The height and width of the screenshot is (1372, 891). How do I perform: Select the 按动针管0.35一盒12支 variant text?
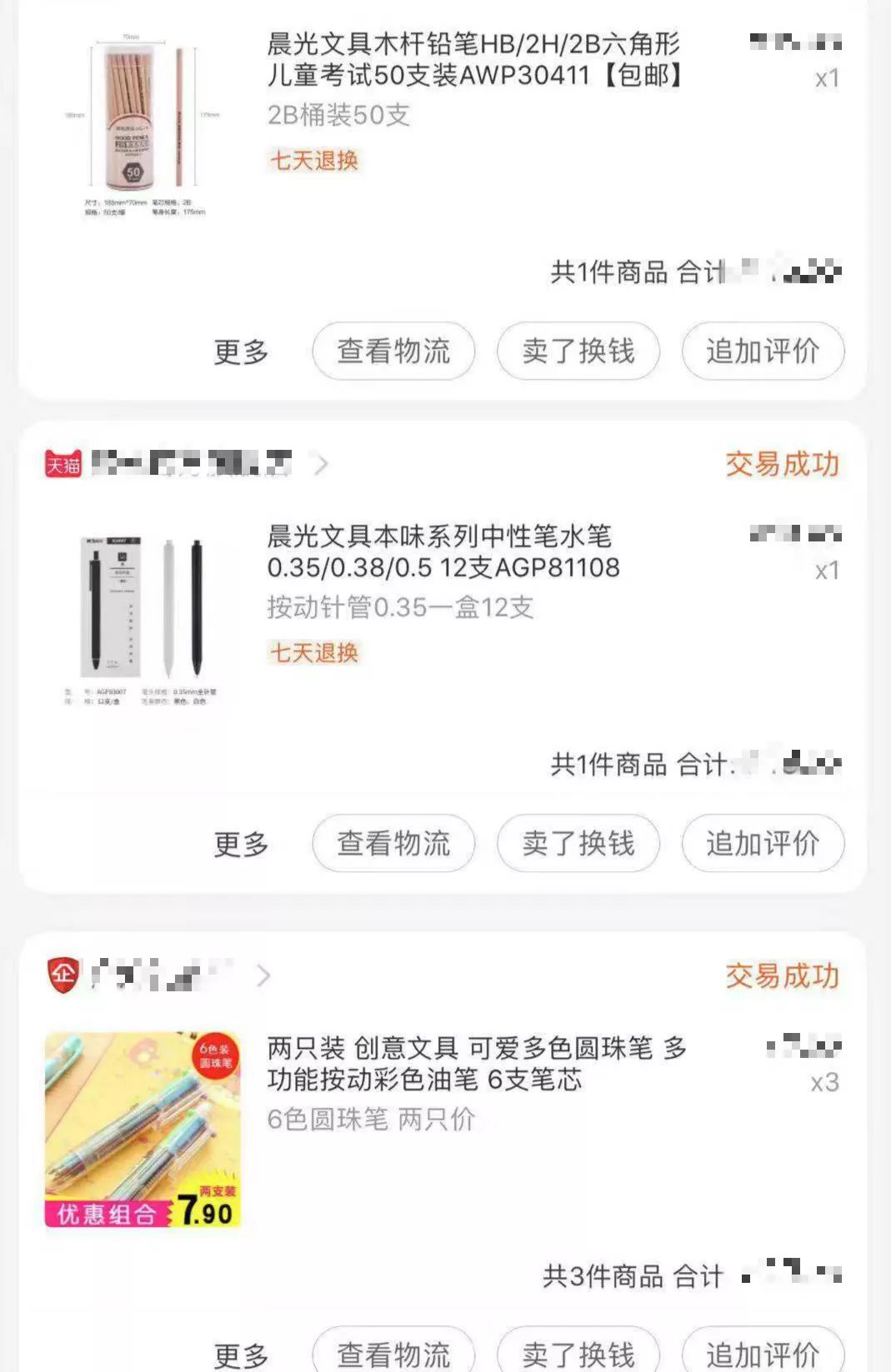(x=400, y=609)
